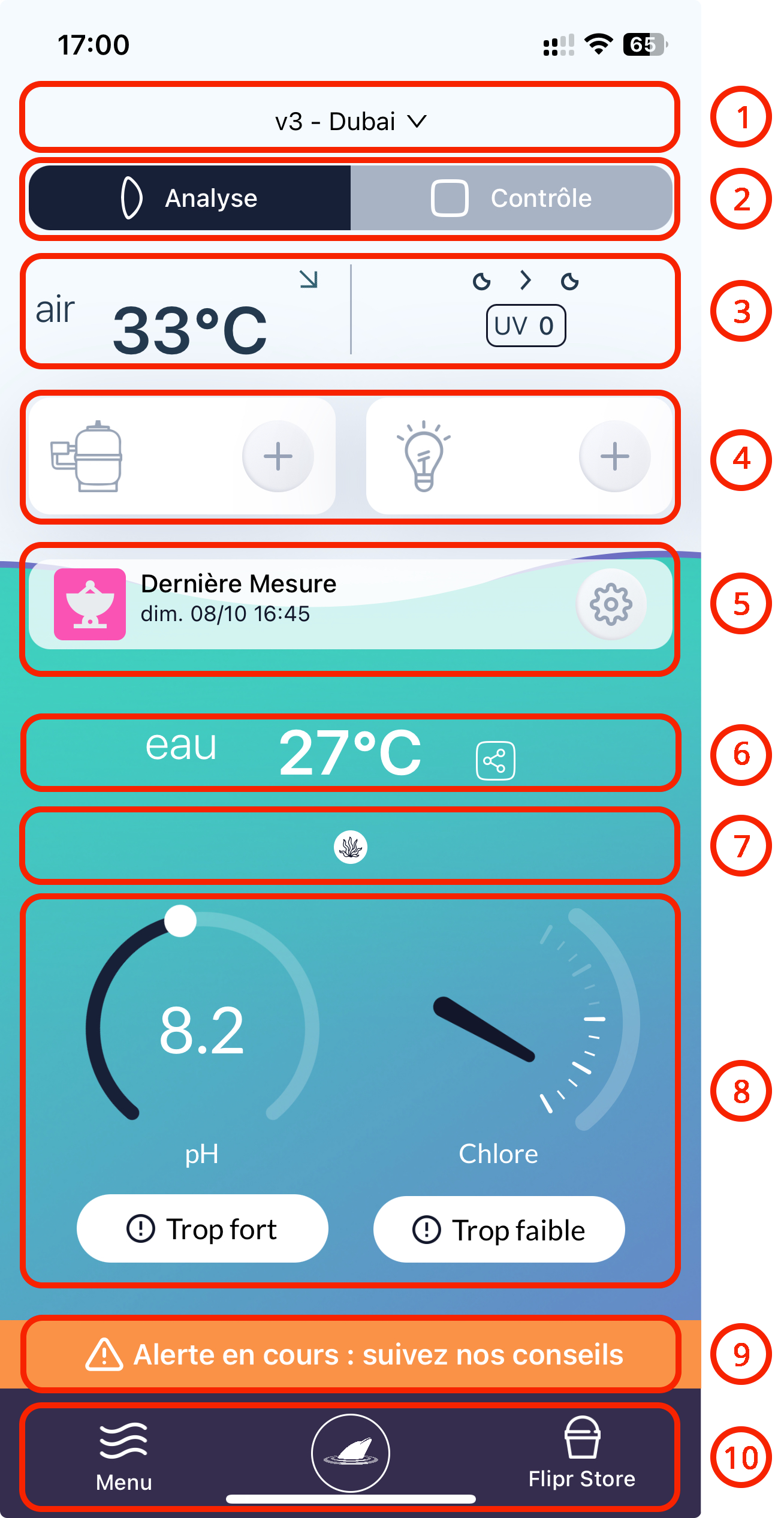Viewport: 784px width, 1518px height.
Task: Open the Menu tab
Action: click(x=124, y=1456)
